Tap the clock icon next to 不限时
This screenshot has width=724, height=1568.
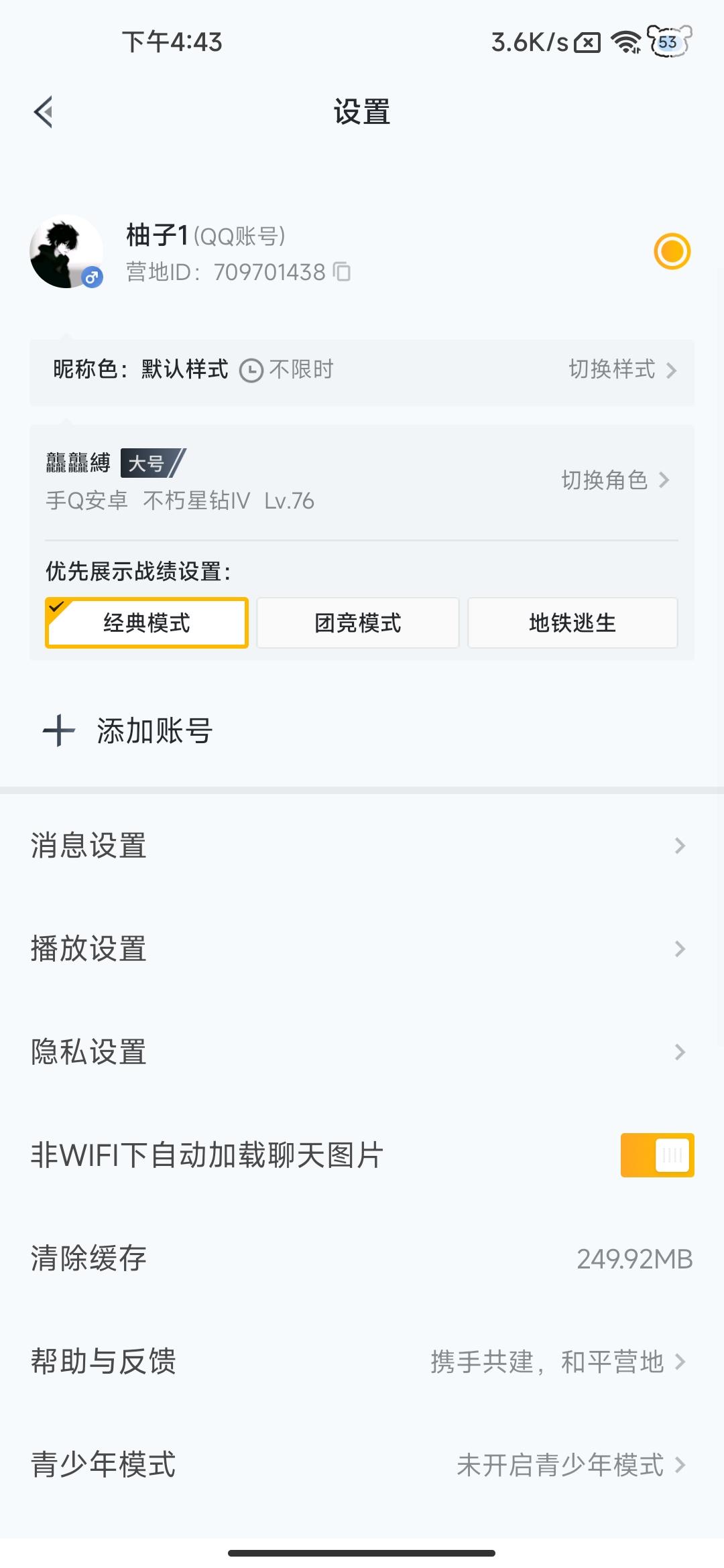tap(251, 369)
